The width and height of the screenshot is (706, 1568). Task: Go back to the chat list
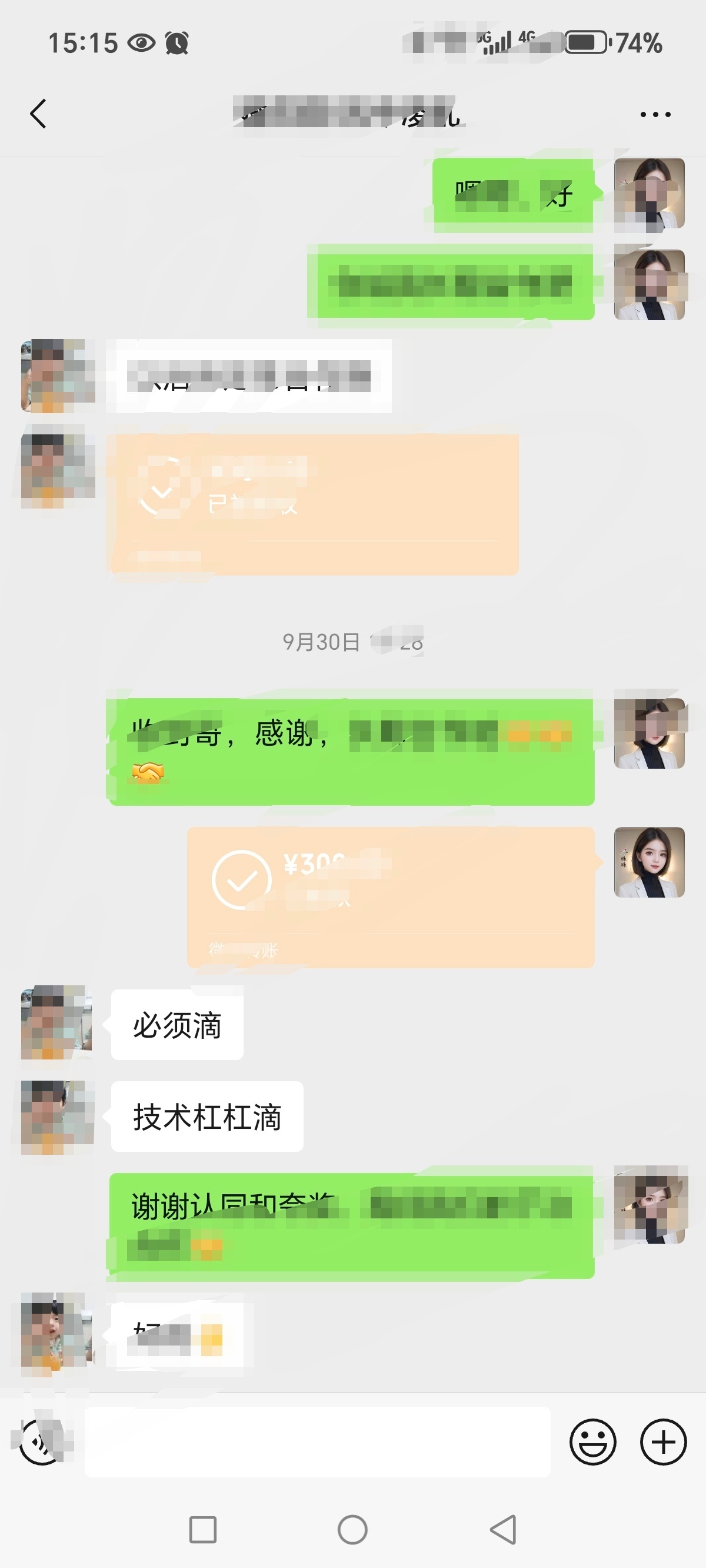[x=38, y=114]
